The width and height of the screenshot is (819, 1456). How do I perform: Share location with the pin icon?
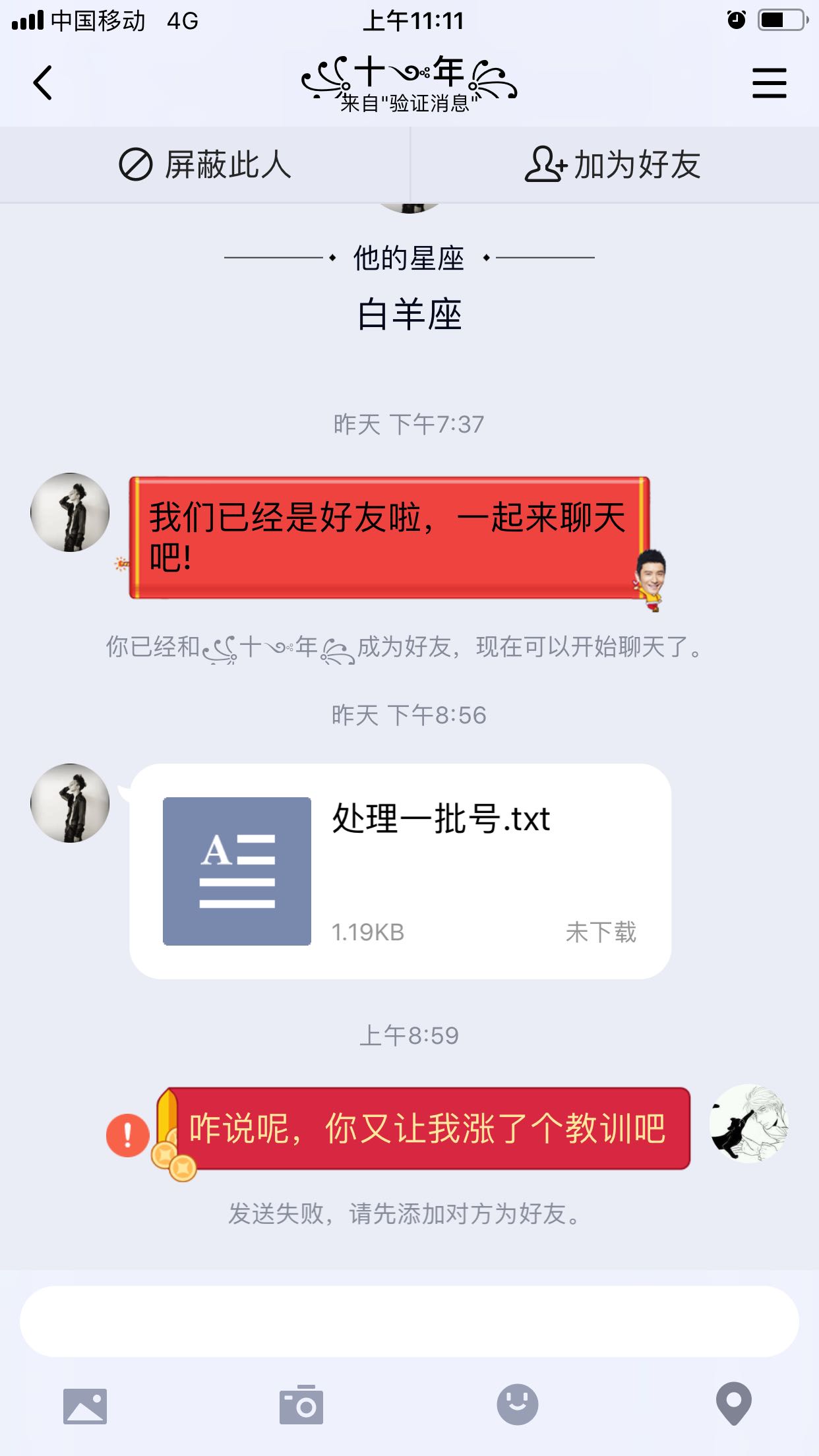[x=734, y=1404]
